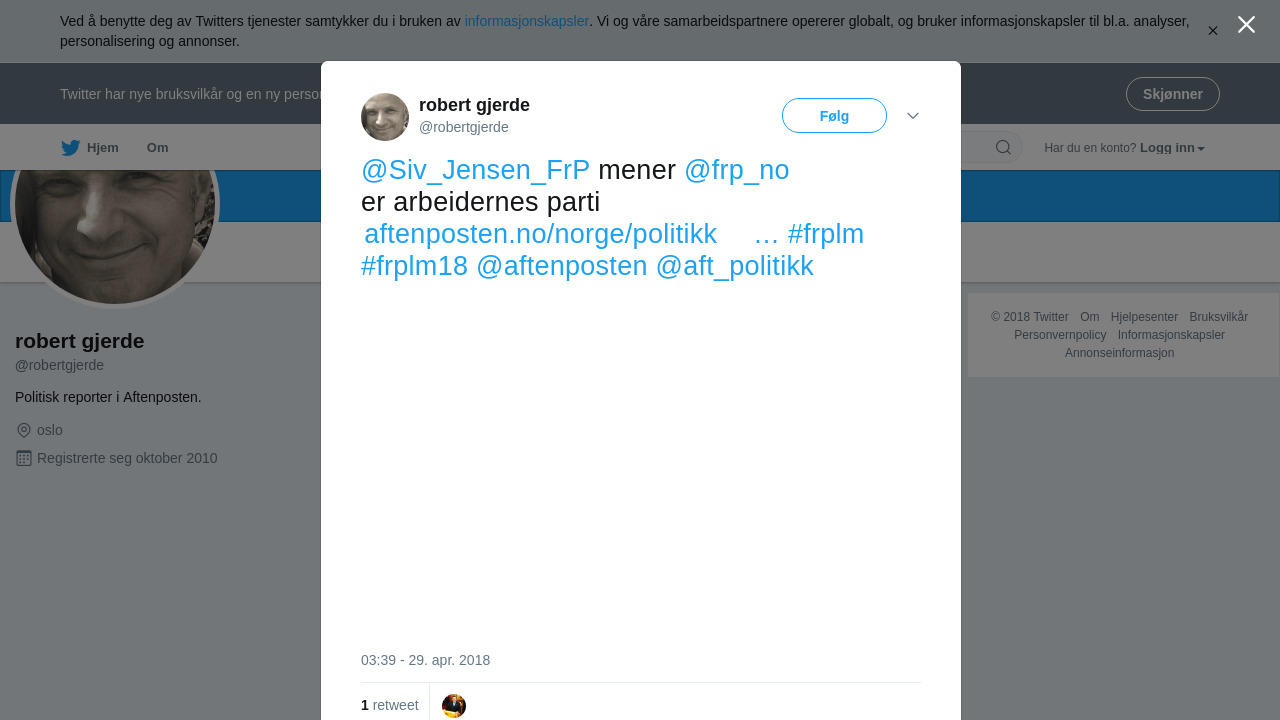Go to Hjem in the top navigation
This screenshot has height=720, width=1280.
click(91, 148)
